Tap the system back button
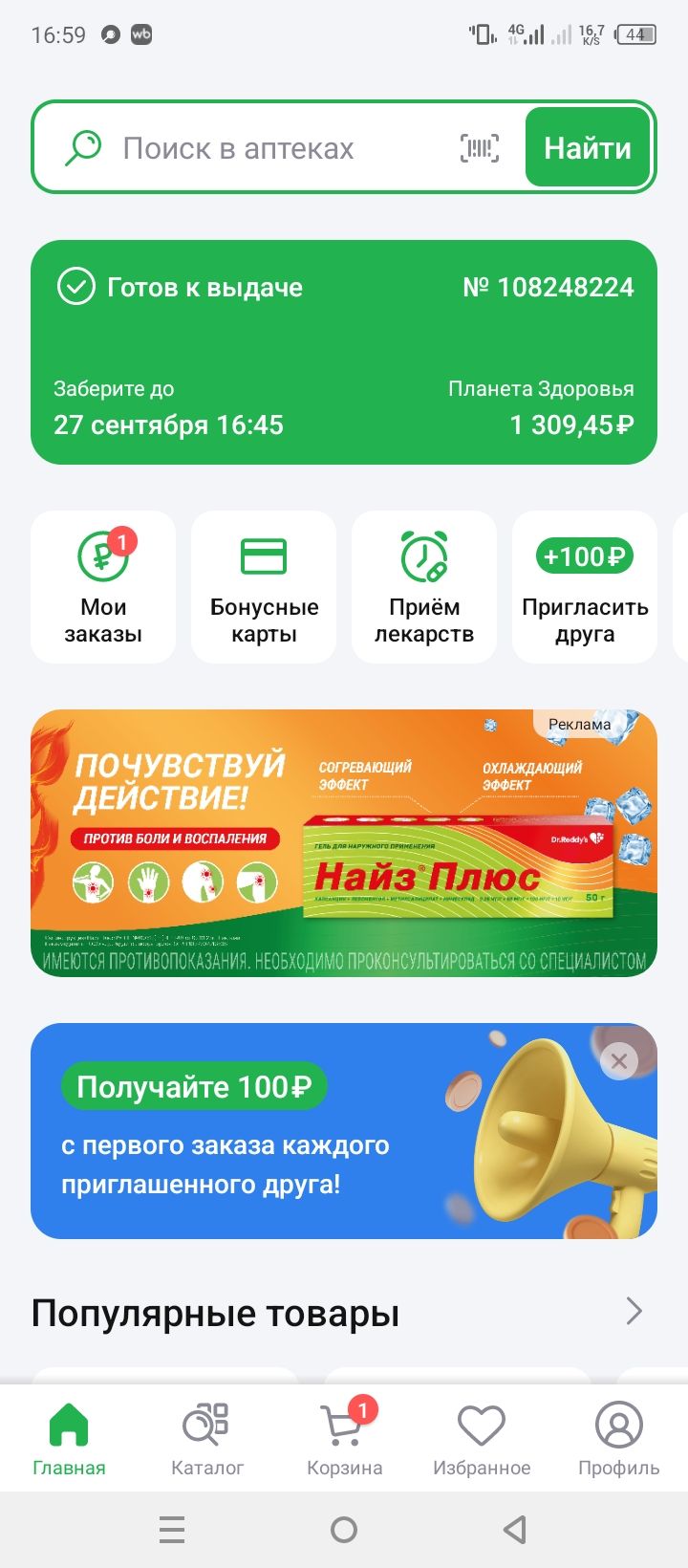 [x=515, y=1530]
